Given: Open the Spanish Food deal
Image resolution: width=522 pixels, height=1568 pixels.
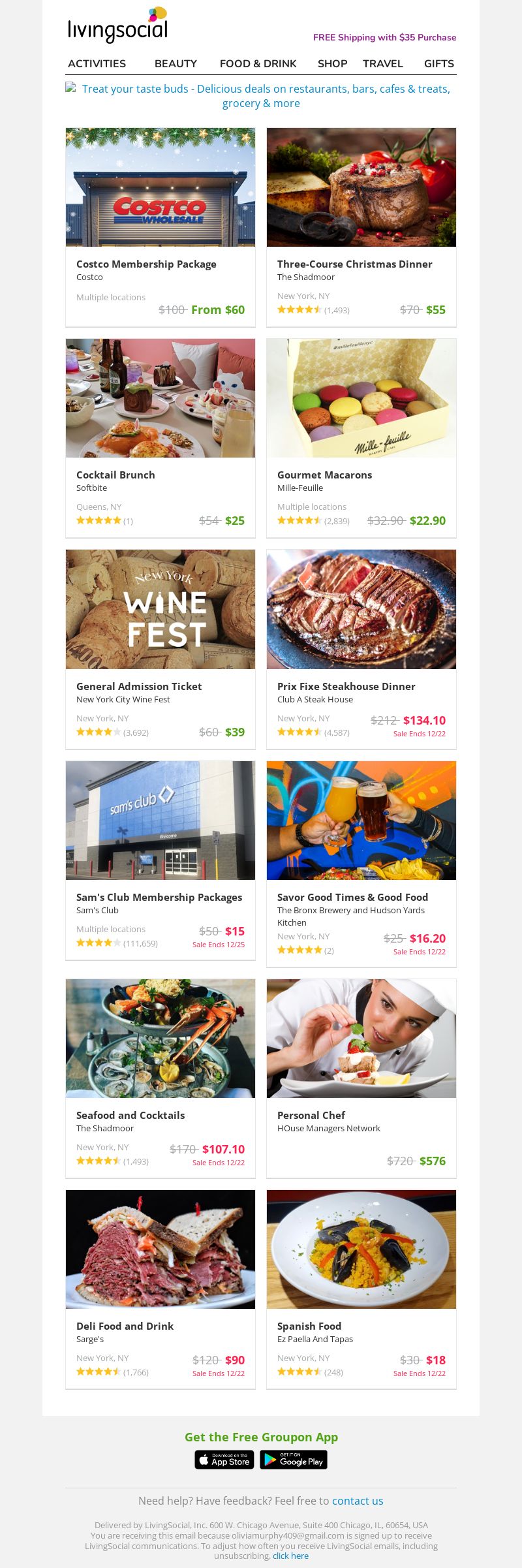Looking at the screenshot, I should (309, 1326).
